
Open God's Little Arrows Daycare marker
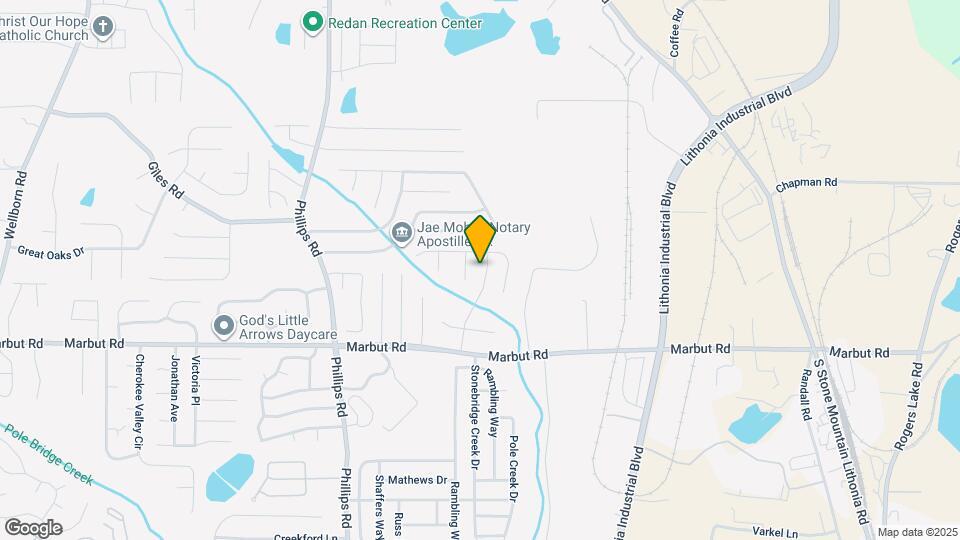click(223, 327)
